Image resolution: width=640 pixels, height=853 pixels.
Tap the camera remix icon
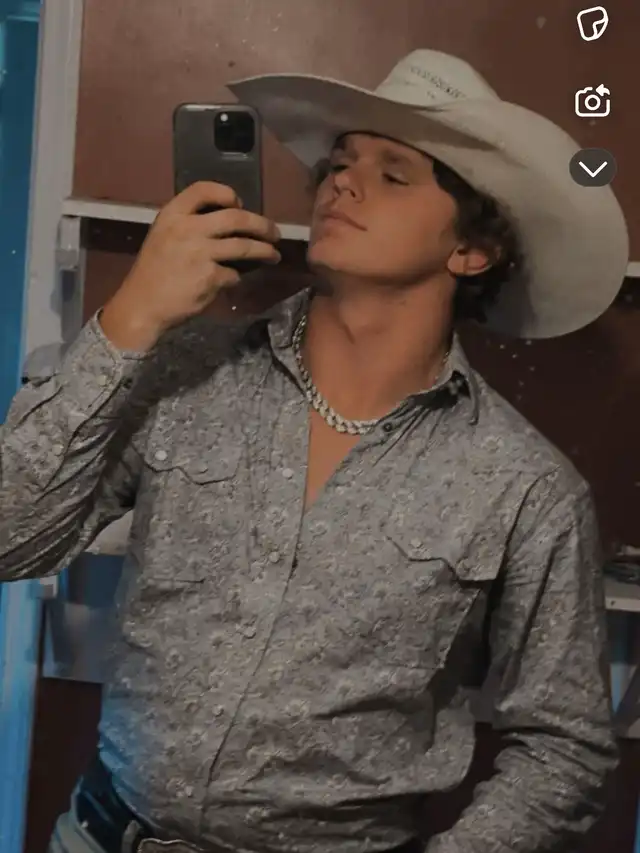pyautogui.click(x=593, y=101)
